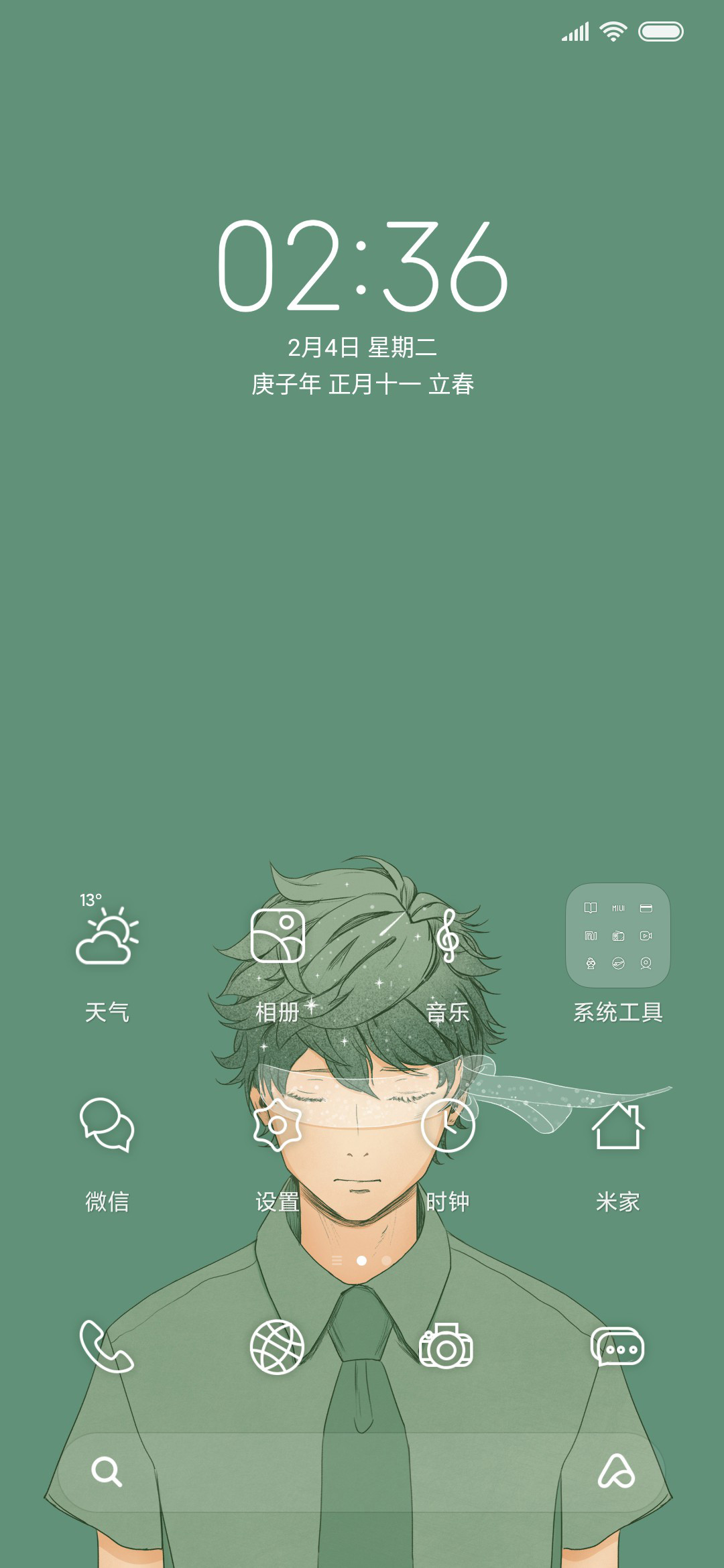This screenshot has width=724, height=1568.
Task: Launch the 音乐 music app
Action: (x=447, y=936)
